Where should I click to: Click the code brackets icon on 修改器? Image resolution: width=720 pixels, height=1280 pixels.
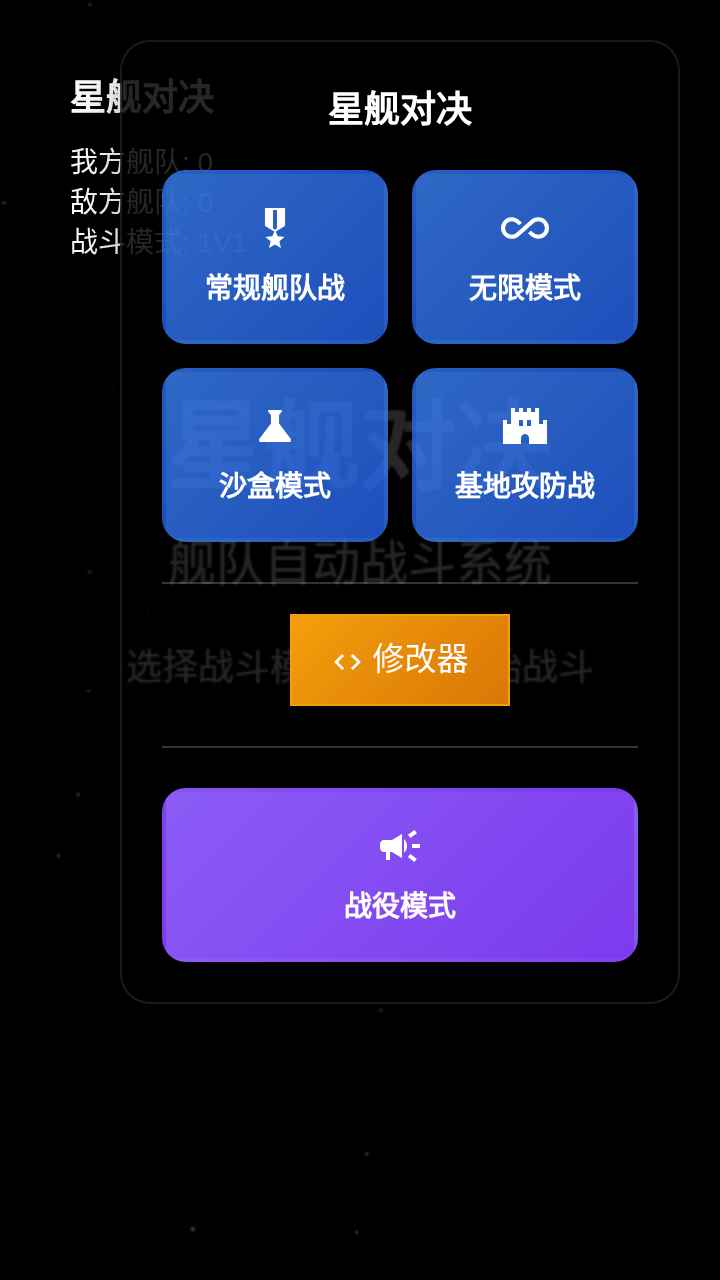347,659
